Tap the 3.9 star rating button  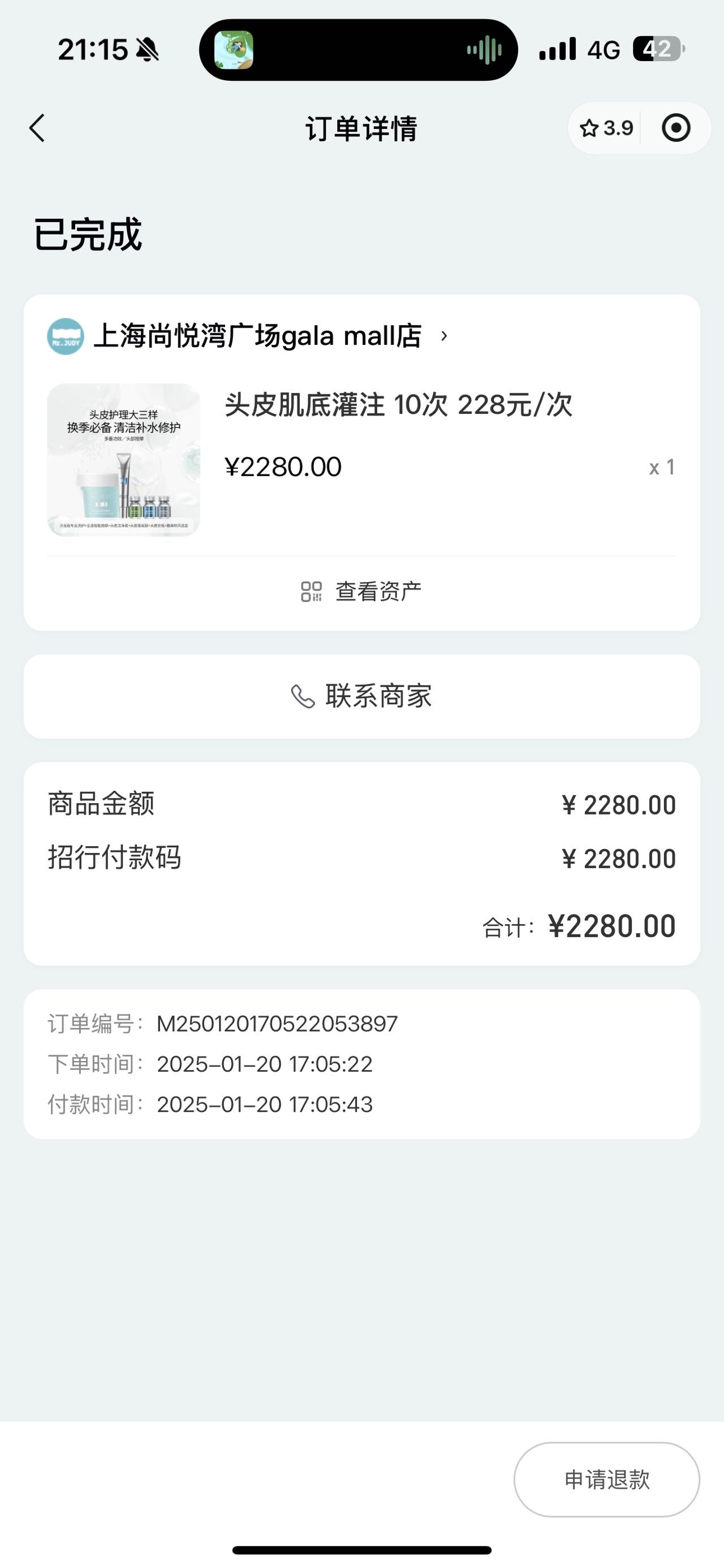pos(606,128)
